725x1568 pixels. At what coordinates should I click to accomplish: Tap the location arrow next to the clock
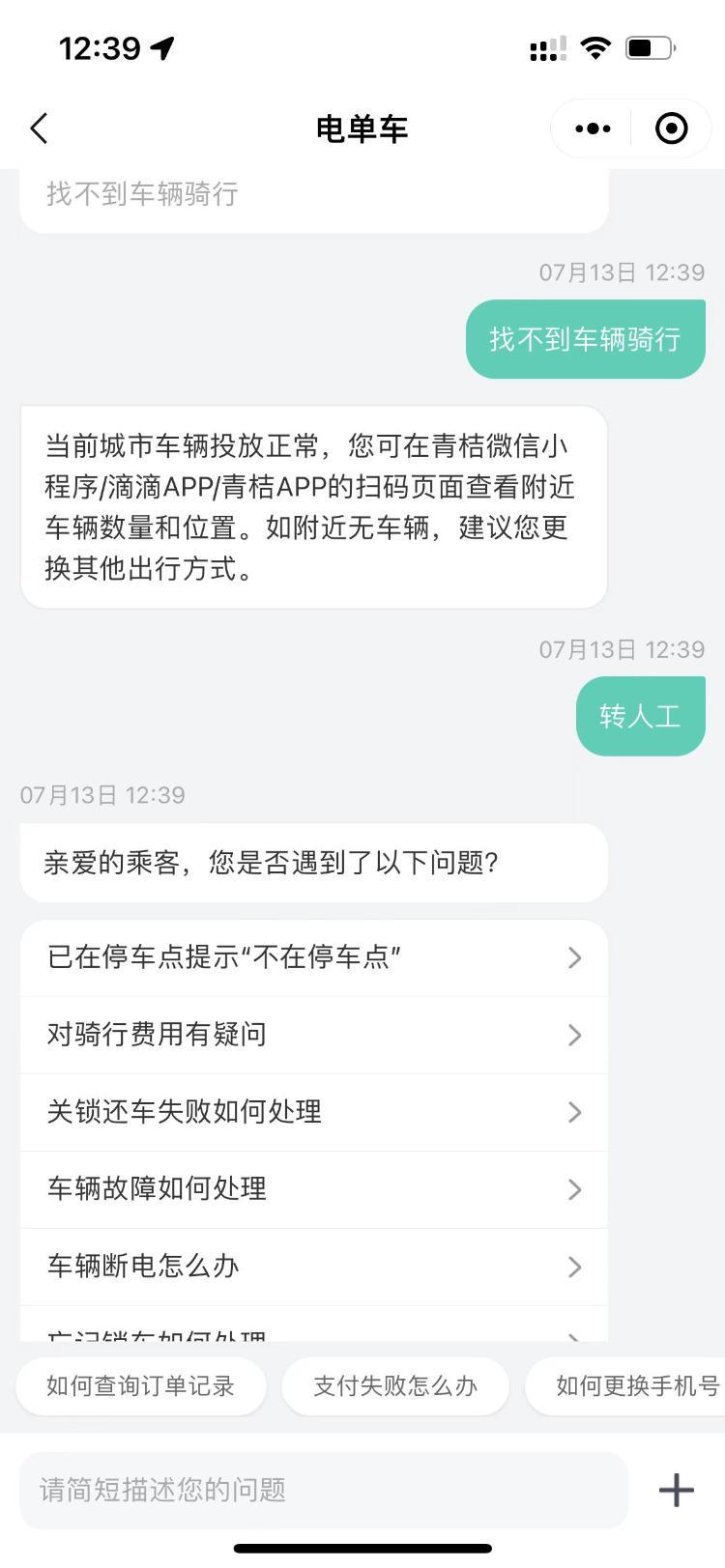point(160,45)
